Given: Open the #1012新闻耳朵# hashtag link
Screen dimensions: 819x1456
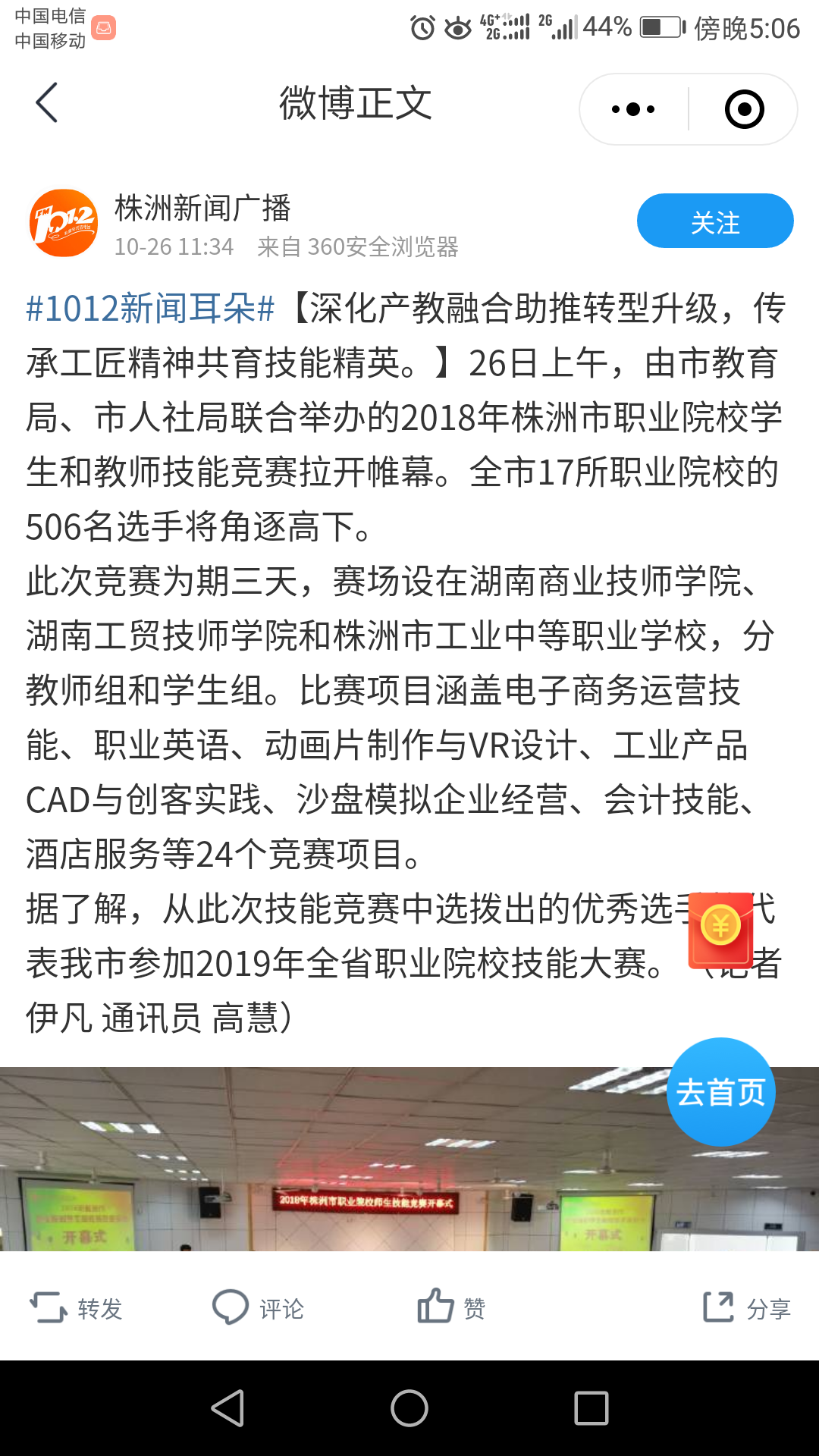Looking at the screenshot, I should pyautogui.click(x=150, y=309).
